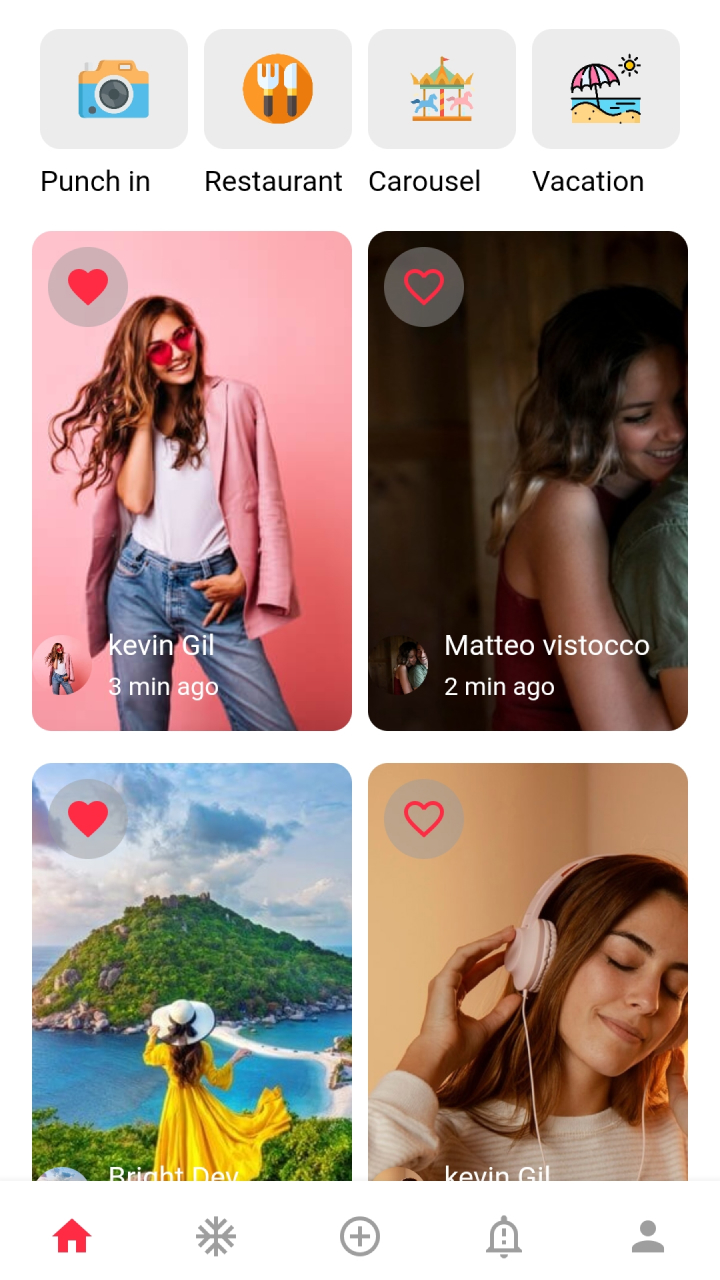Open kevin Gil's profile avatar
This screenshot has width=720, height=1280.
click(62, 665)
